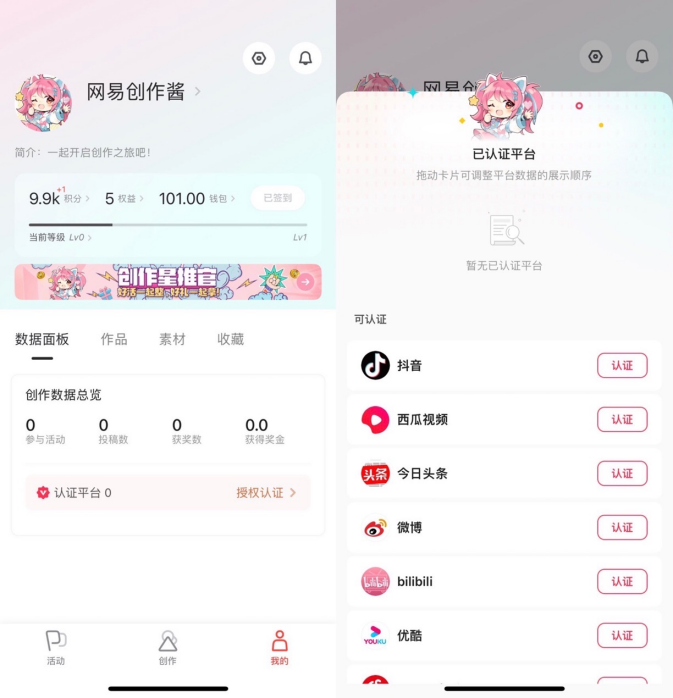The image size is (673, 698).
Task: Switch to the 作品 tab
Action: (114, 339)
